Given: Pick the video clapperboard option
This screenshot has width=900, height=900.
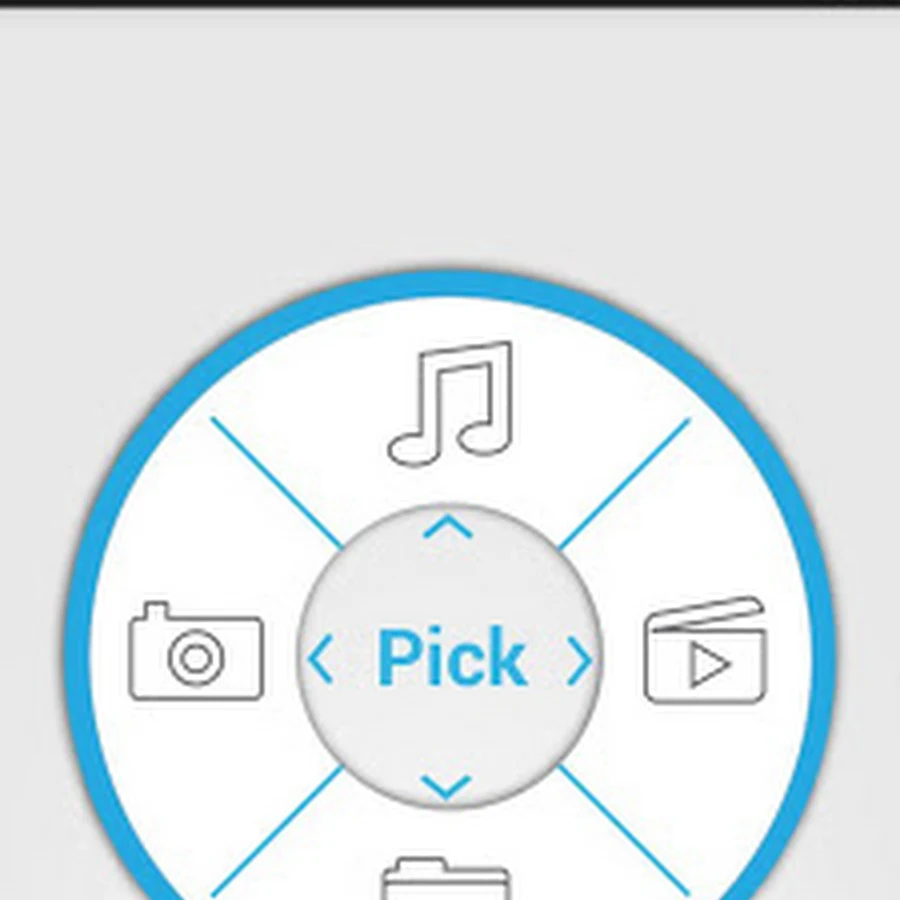Looking at the screenshot, I should pyautogui.click(x=705, y=652).
